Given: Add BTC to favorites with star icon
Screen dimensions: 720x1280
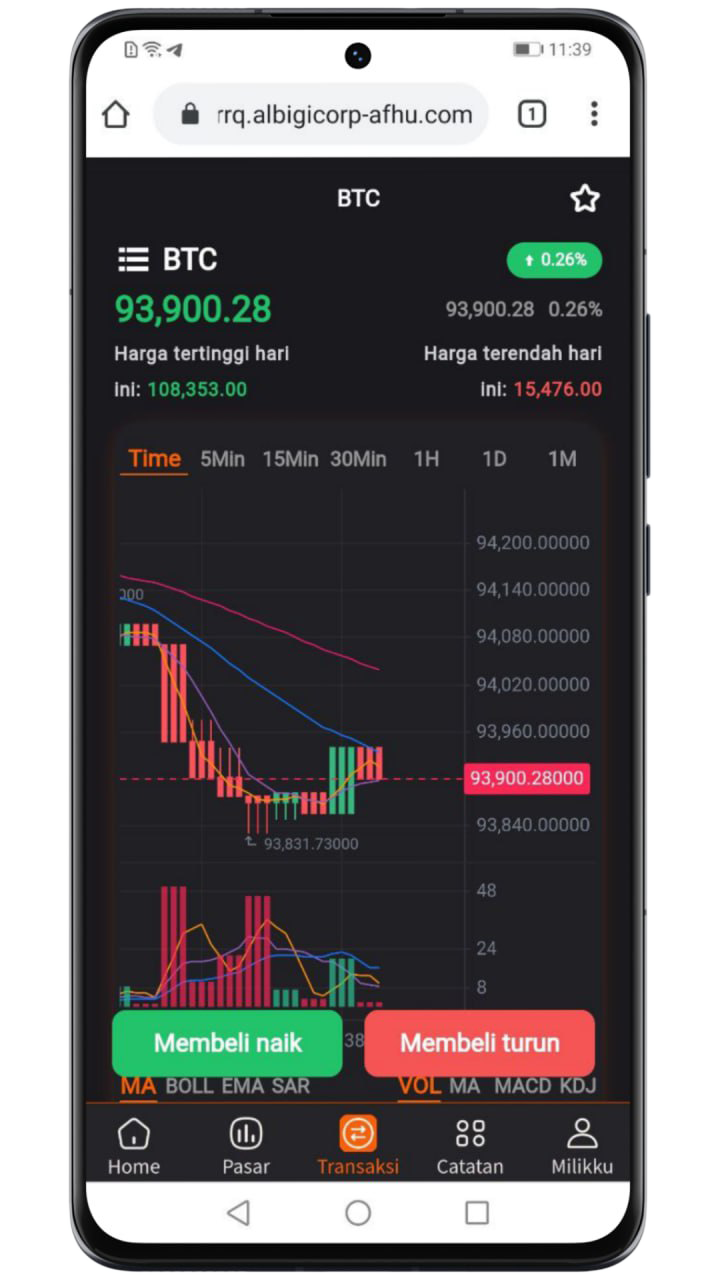Looking at the screenshot, I should click(x=585, y=199).
